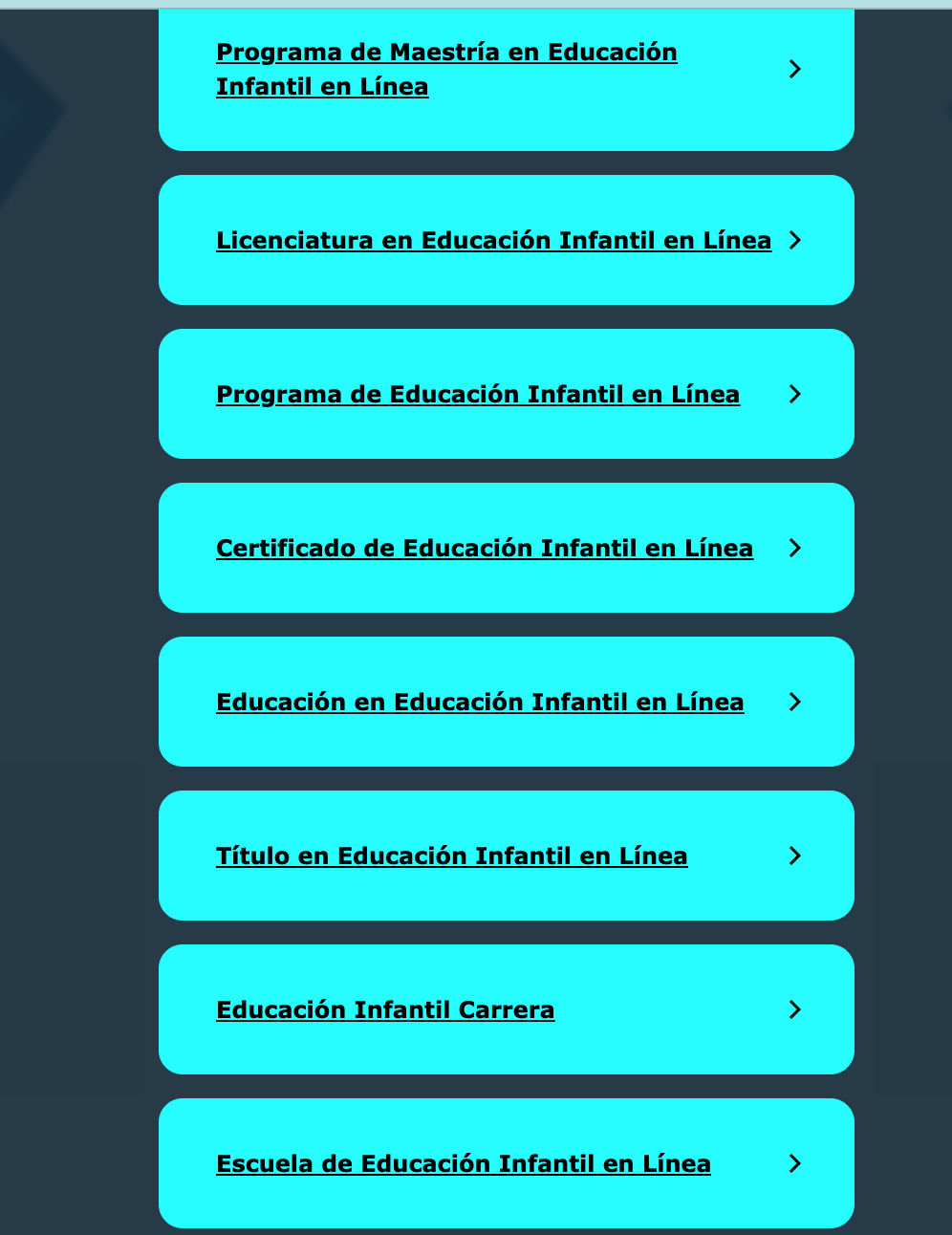Open Licenciatura en Educación Infantil en Línea
952x1235 pixels.
493,240
